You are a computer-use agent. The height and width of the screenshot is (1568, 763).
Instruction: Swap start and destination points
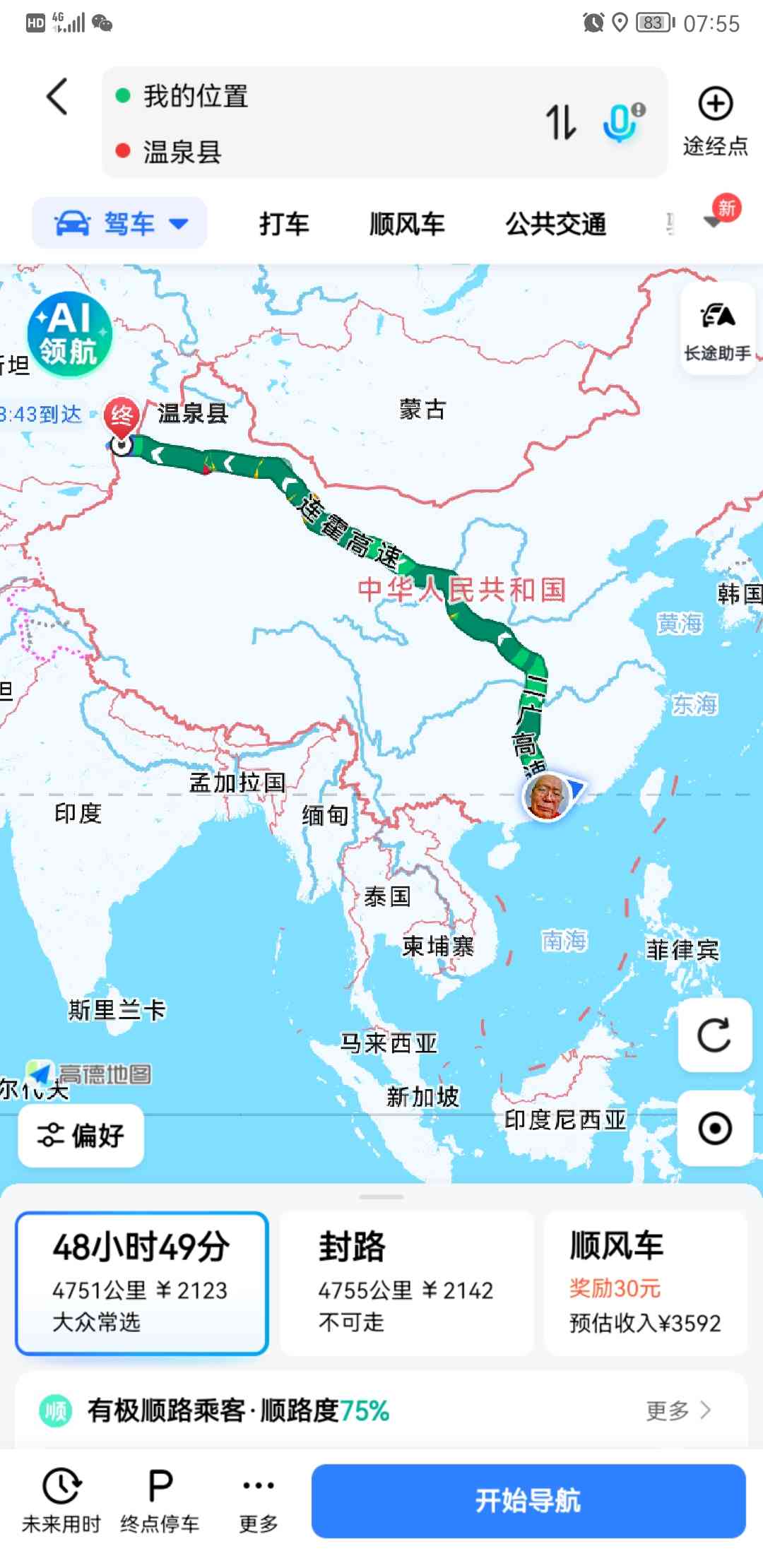point(561,122)
